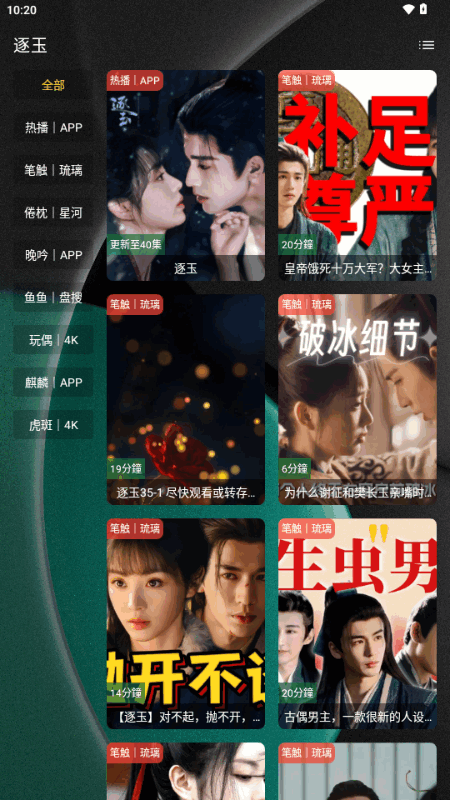
Task: Switch layout with the list view icon
Action: pos(426,45)
